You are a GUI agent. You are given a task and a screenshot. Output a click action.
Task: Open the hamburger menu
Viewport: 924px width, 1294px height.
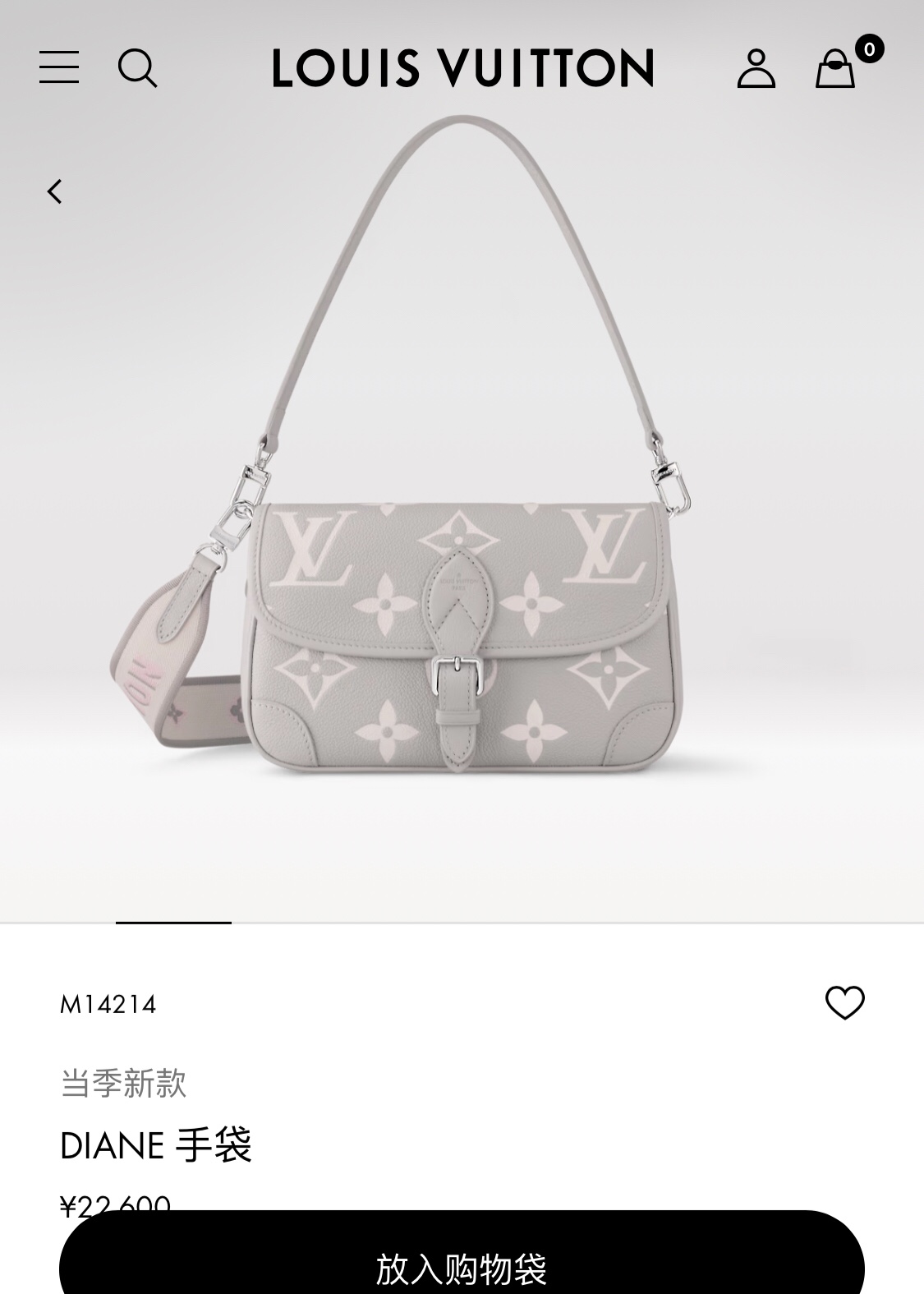59,67
